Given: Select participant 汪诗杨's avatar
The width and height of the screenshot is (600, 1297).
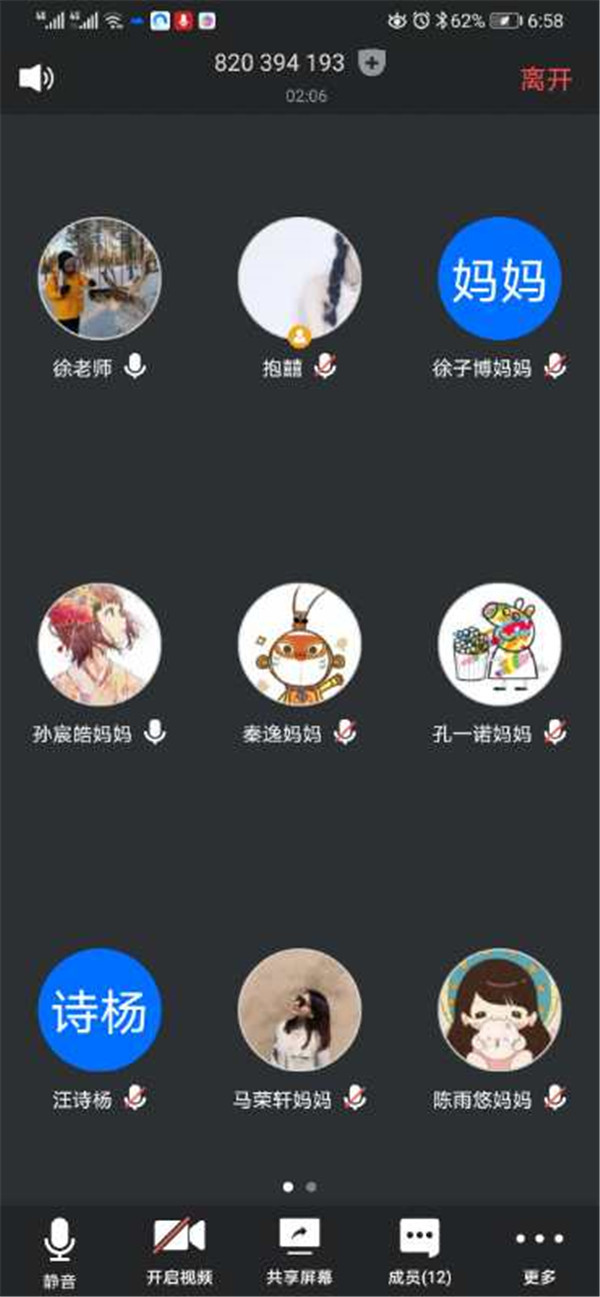Looking at the screenshot, I should (99, 1010).
